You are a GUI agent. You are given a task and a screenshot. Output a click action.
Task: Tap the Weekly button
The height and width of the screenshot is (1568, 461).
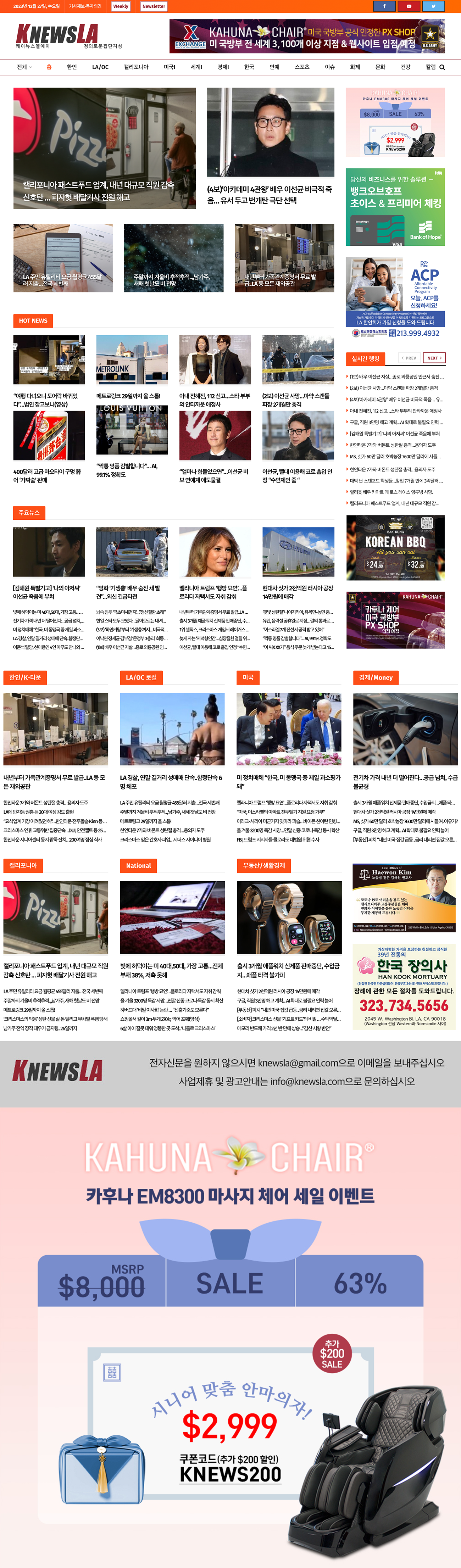121,6
